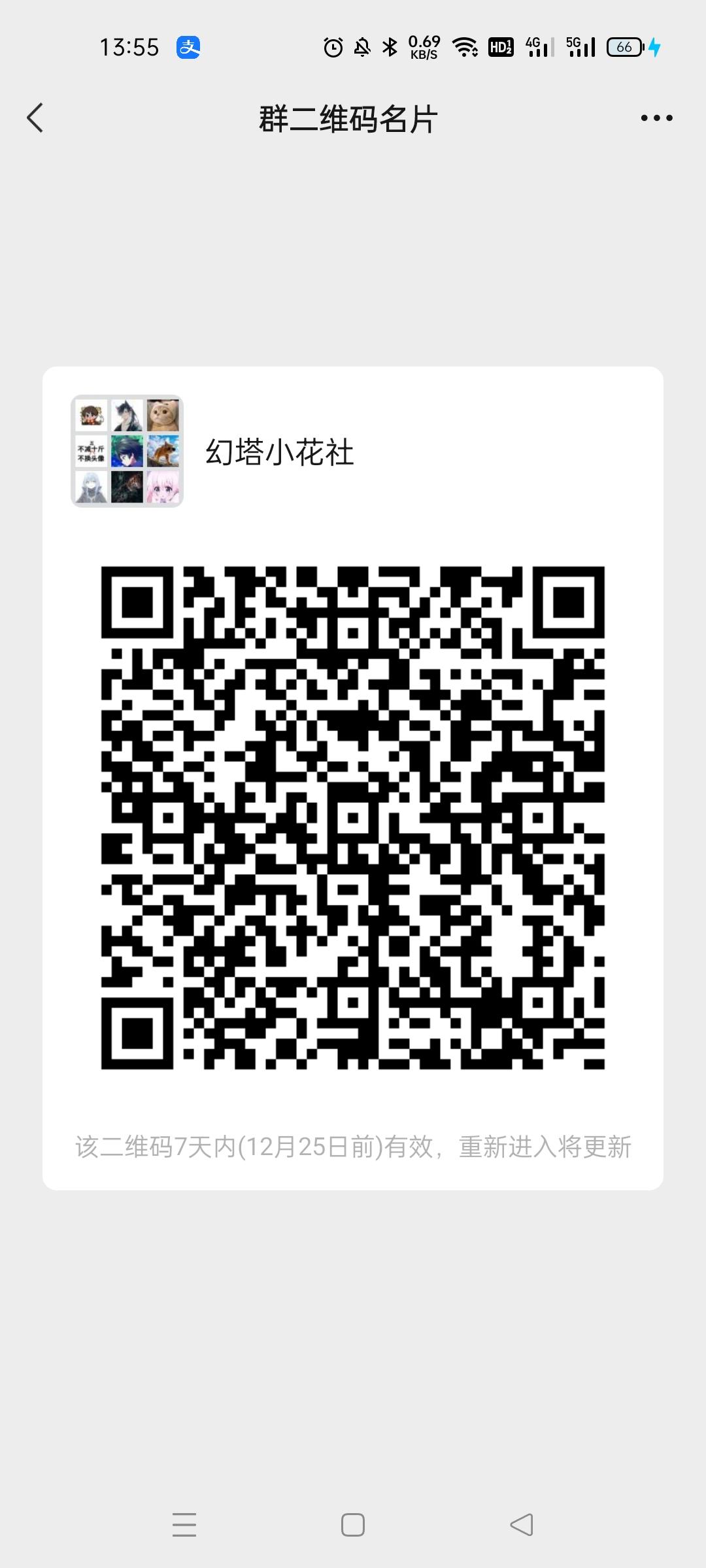
Task: Select the Bluetooth status icon
Action: 389,47
